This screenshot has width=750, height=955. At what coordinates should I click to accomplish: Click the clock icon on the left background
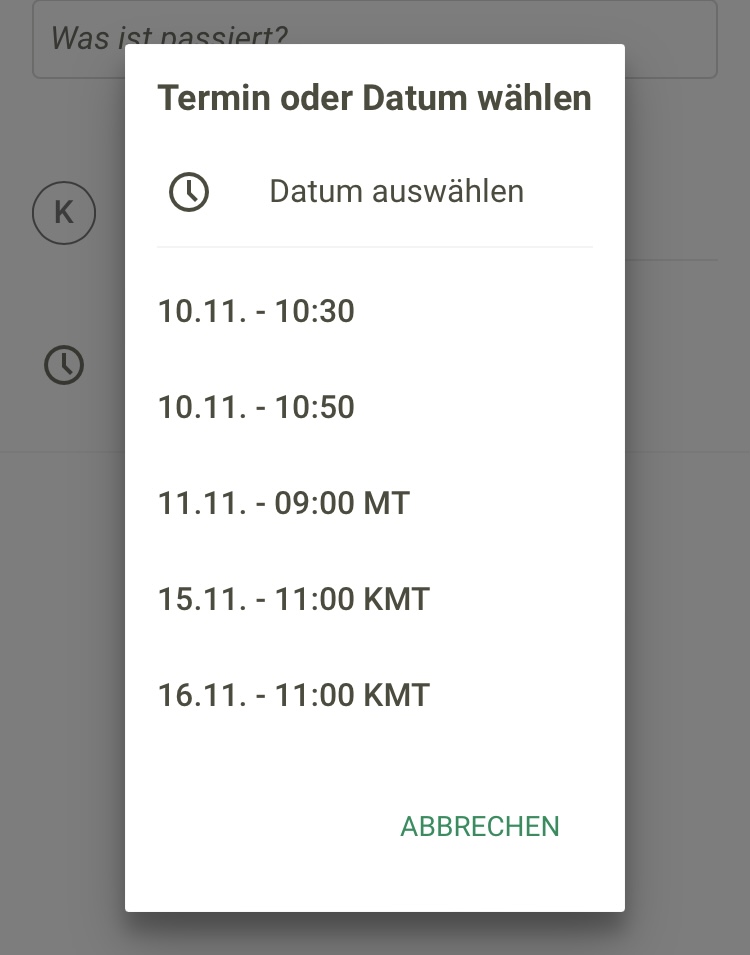click(63, 366)
